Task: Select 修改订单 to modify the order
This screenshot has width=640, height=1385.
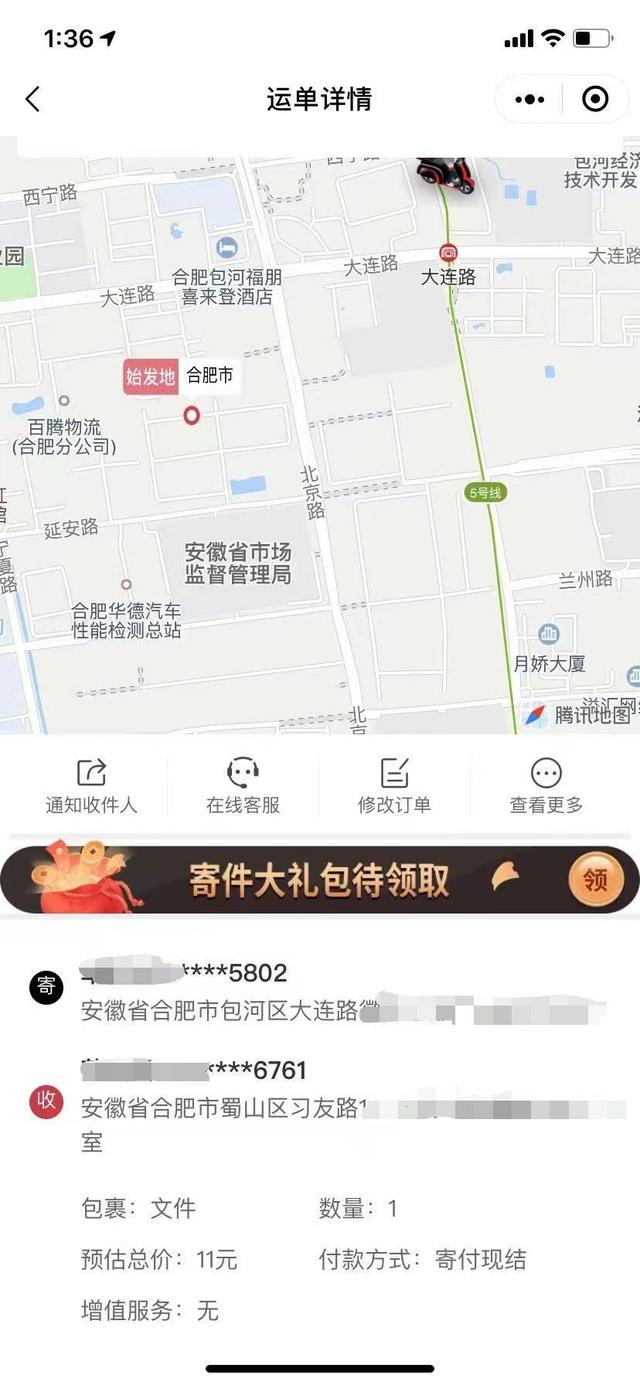Action: click(x=395, y=786)
